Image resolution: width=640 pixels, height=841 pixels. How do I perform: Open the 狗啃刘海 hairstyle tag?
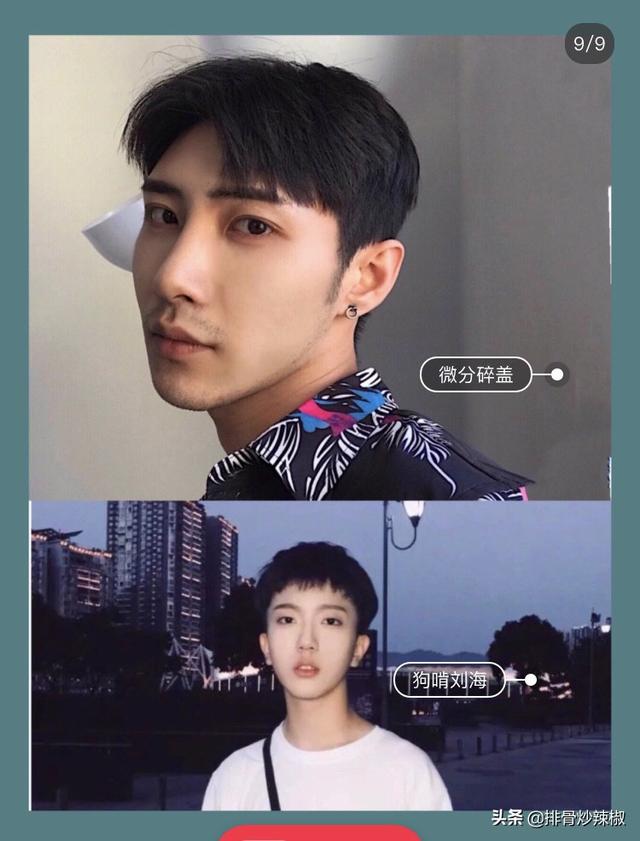point(449,681)
